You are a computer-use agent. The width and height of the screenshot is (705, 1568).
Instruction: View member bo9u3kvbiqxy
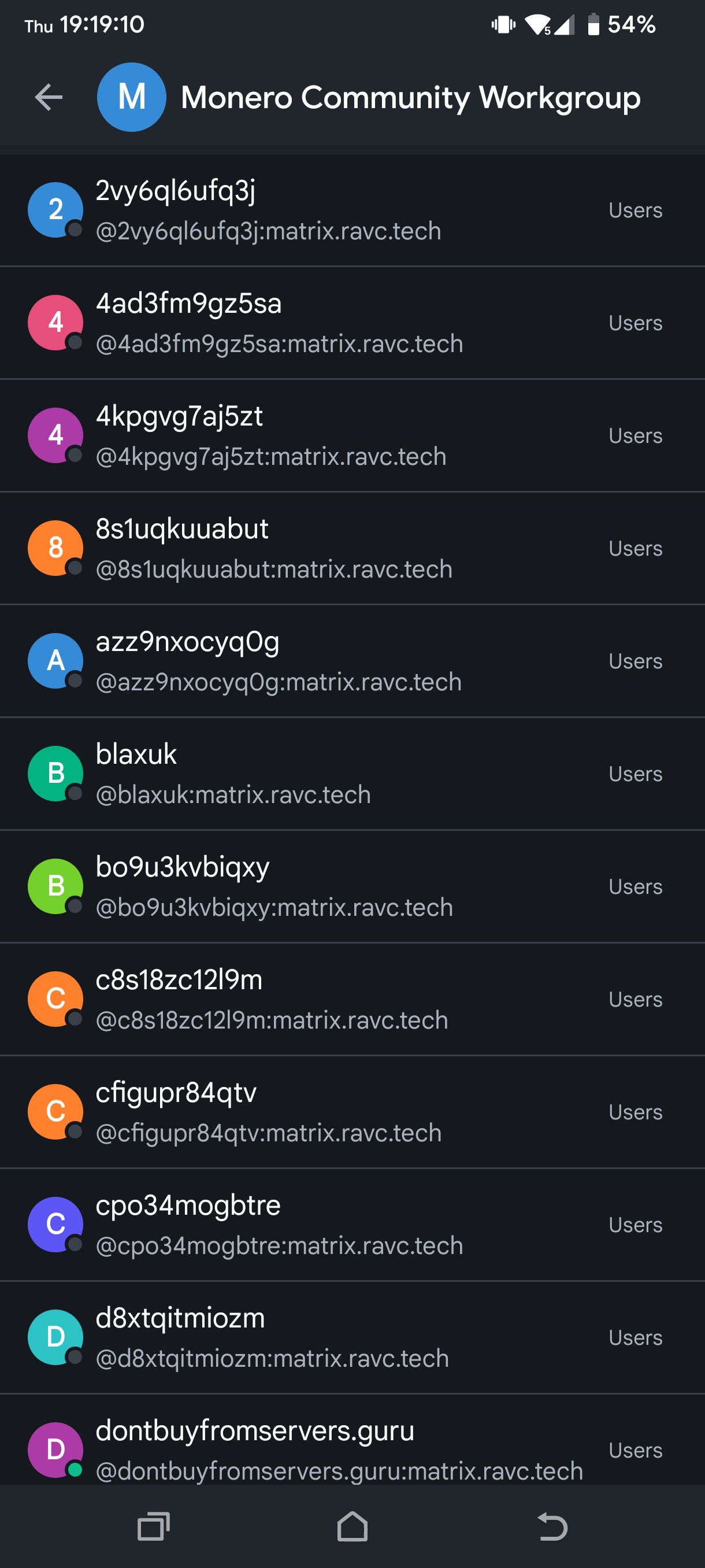(352, 886)
